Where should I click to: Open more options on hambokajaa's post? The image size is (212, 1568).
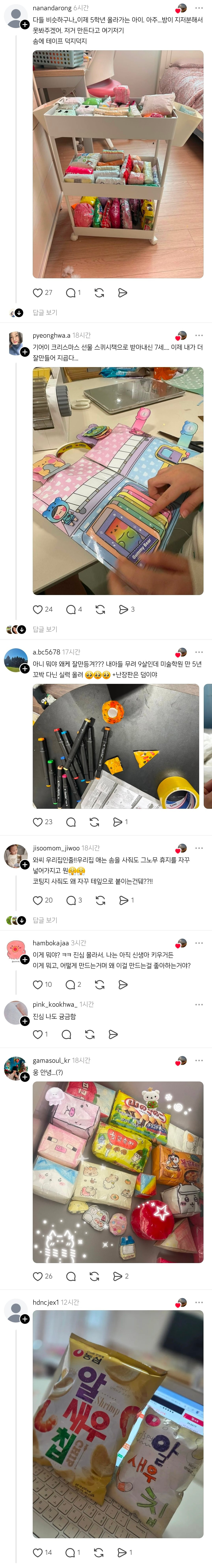[199, 943]
